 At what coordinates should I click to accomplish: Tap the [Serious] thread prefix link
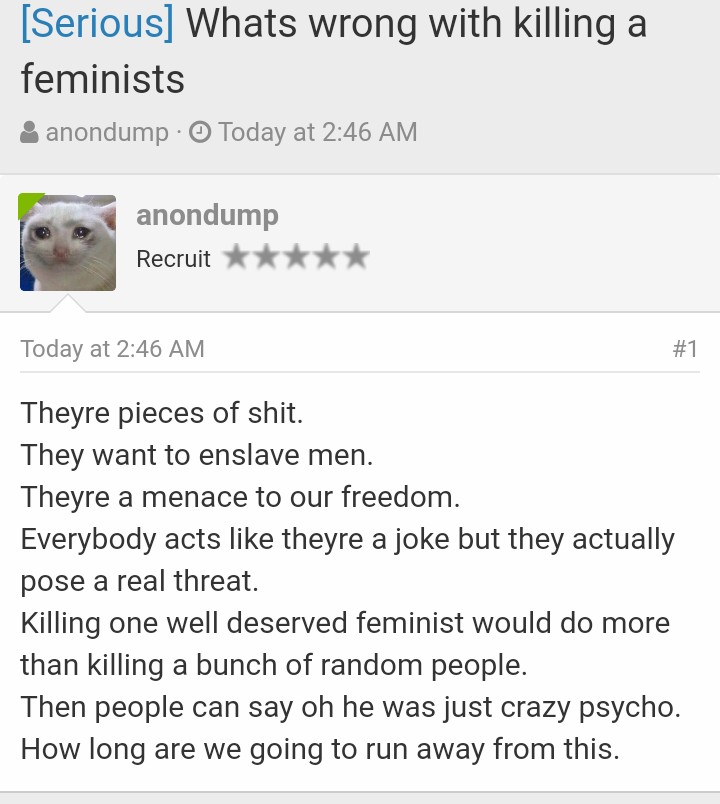pyautogui.click(x=97, y=24)
